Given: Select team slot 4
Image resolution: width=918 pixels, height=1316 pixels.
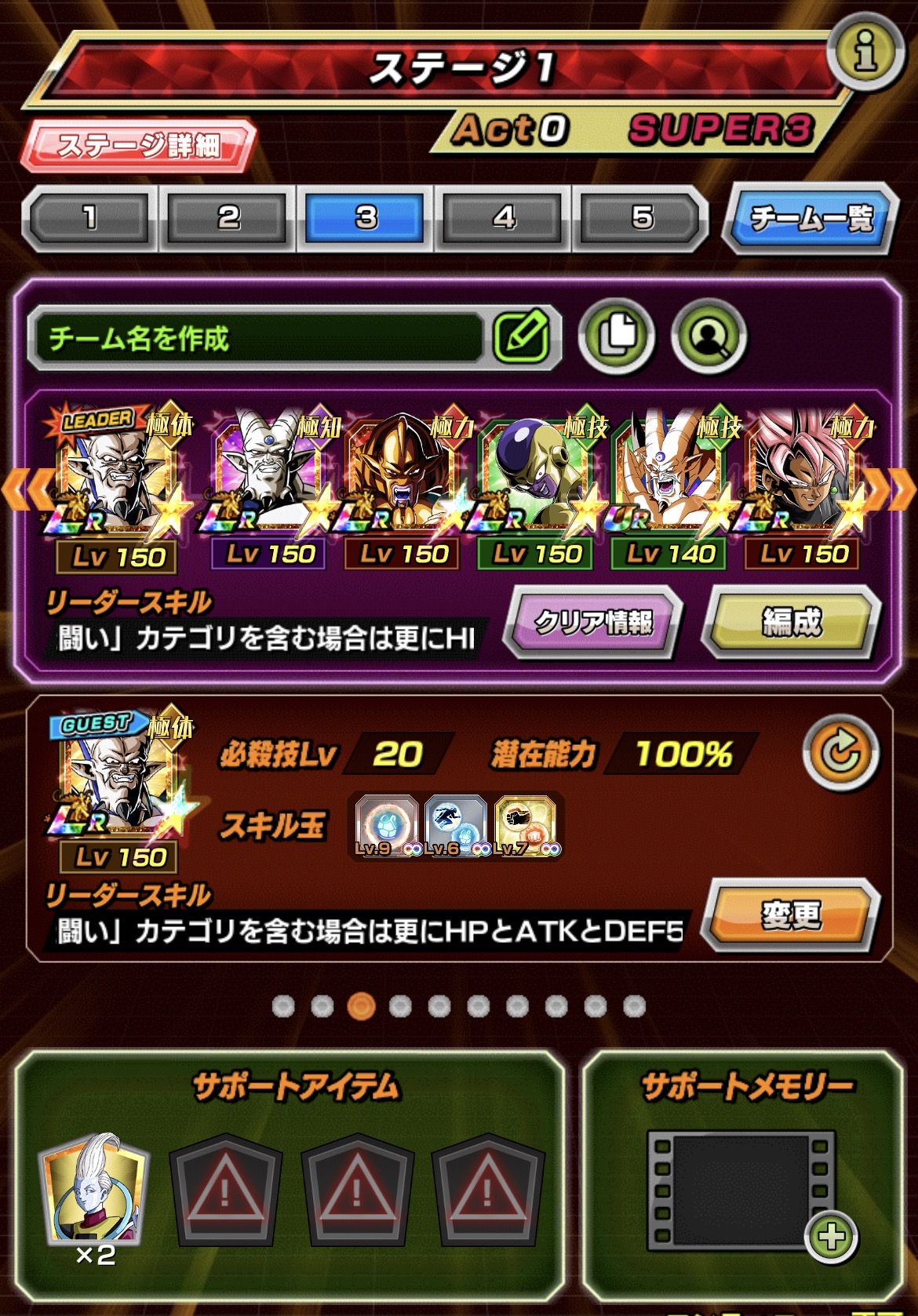Looking at the screenshot, I should [504, 217].
